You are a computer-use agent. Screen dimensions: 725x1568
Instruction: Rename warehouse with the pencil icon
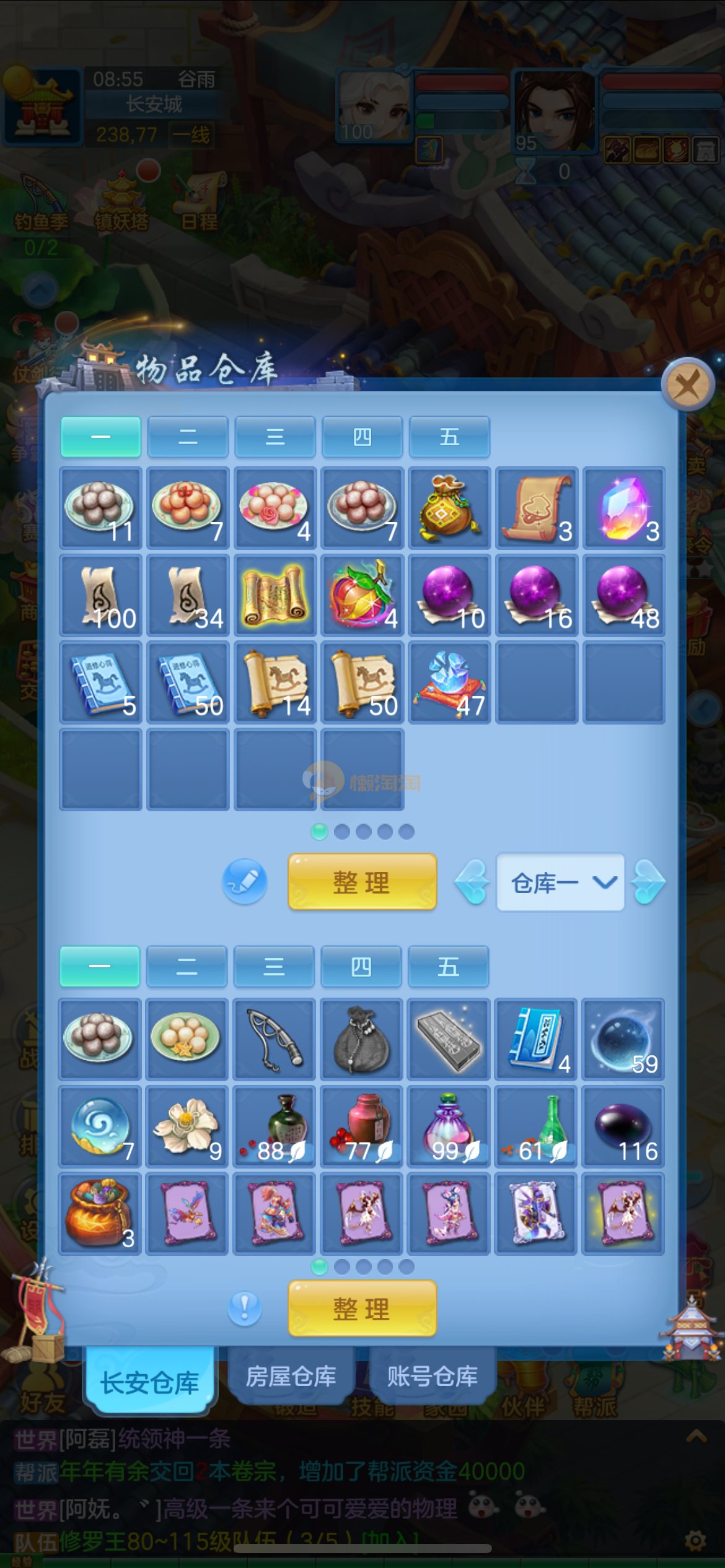click(245, 881)
